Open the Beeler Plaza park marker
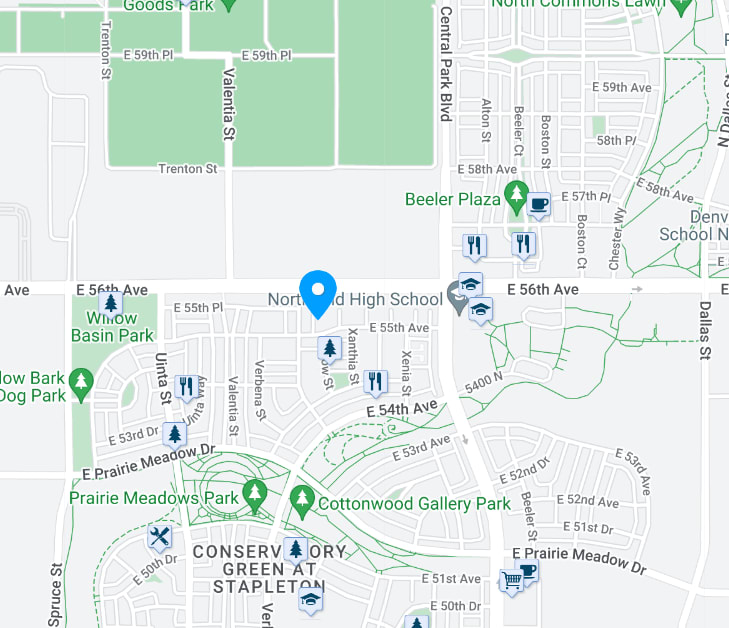 tap(516, 197)
